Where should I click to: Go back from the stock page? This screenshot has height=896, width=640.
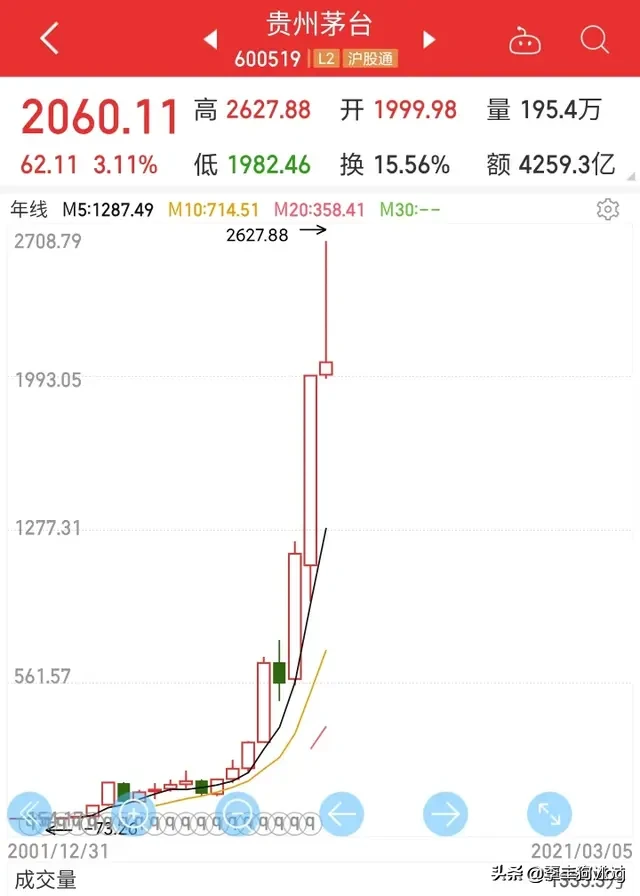pyautogui.click(x=49, y=39)
